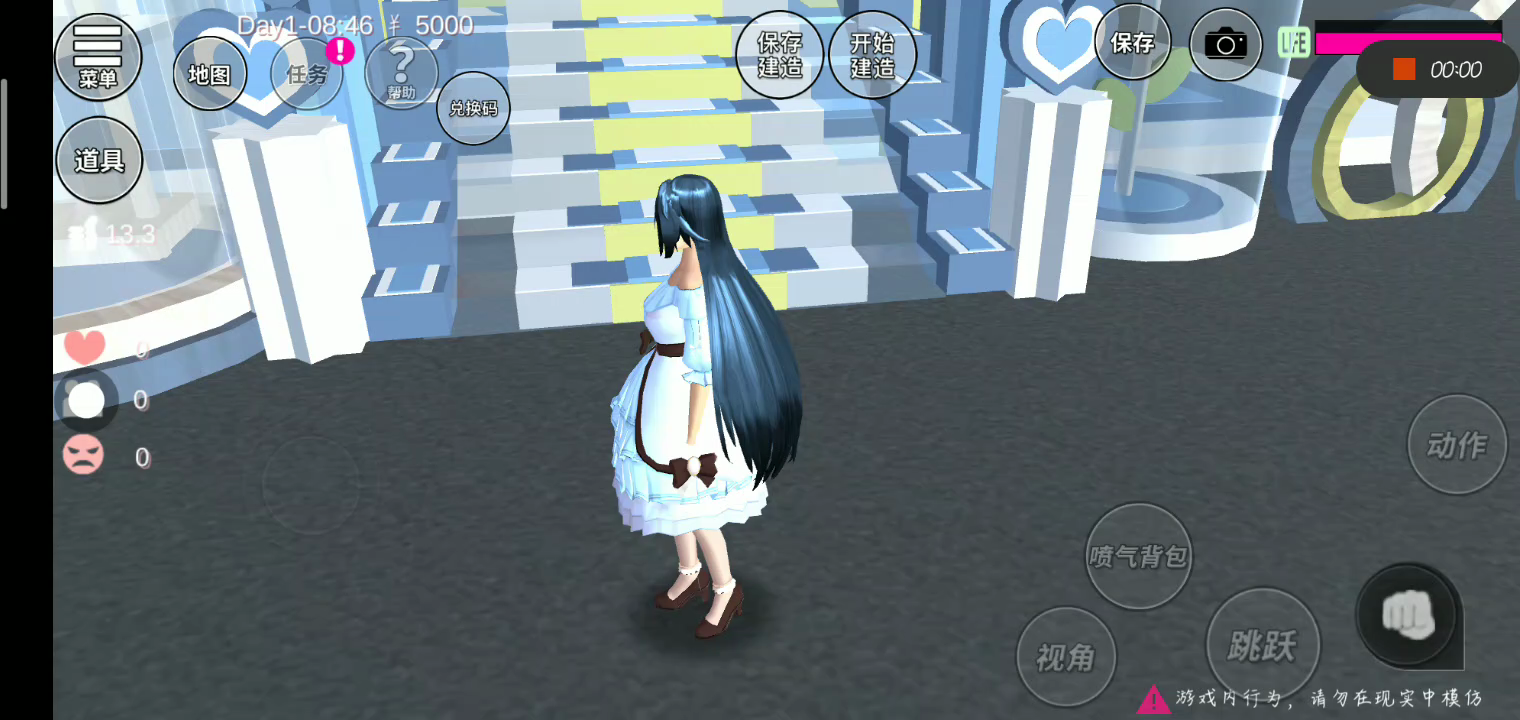Open the 任务 missions list
Image resolution: width=1520 pixels, height=720 pixels.
coord(307,74)
